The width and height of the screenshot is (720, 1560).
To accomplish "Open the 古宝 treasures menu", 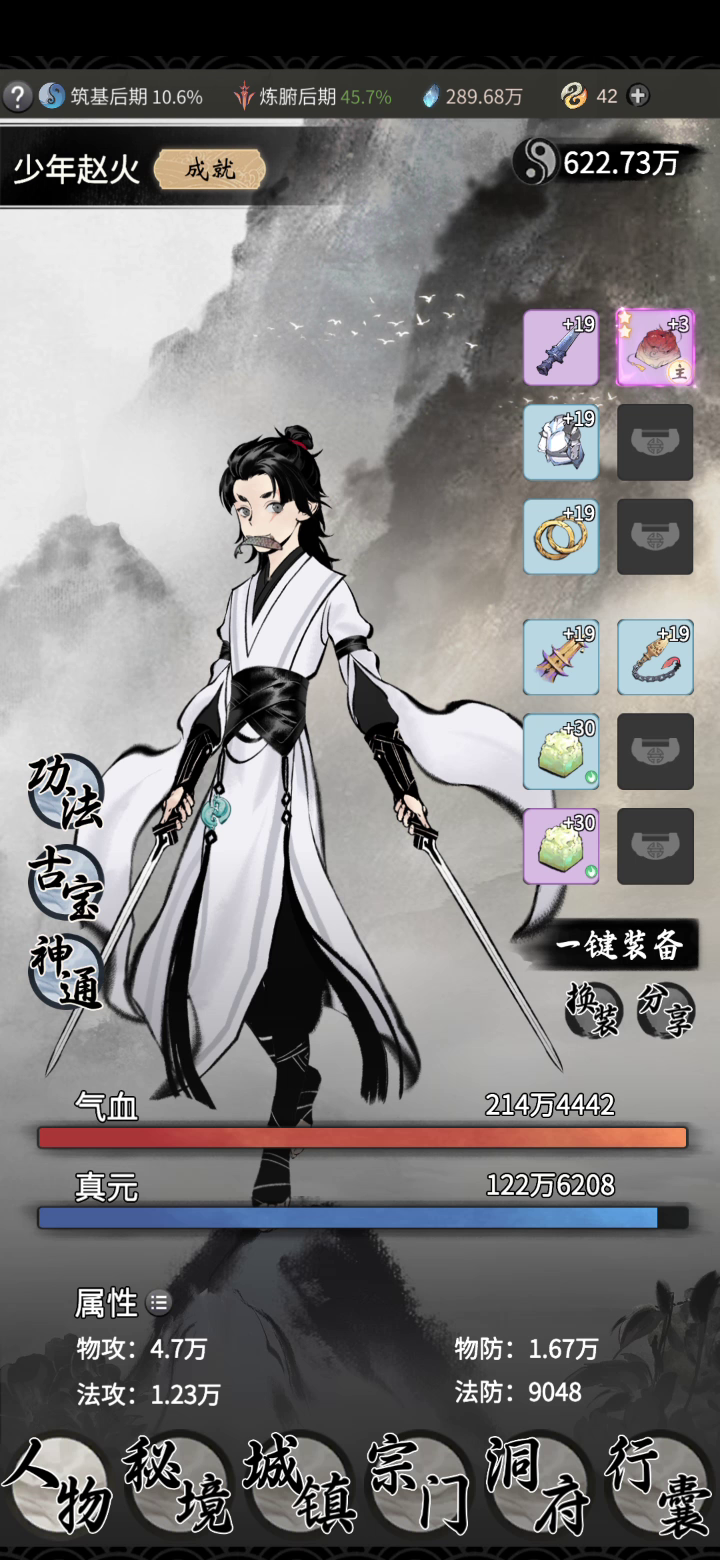I will pyautogui.click(x=66, y=883).
